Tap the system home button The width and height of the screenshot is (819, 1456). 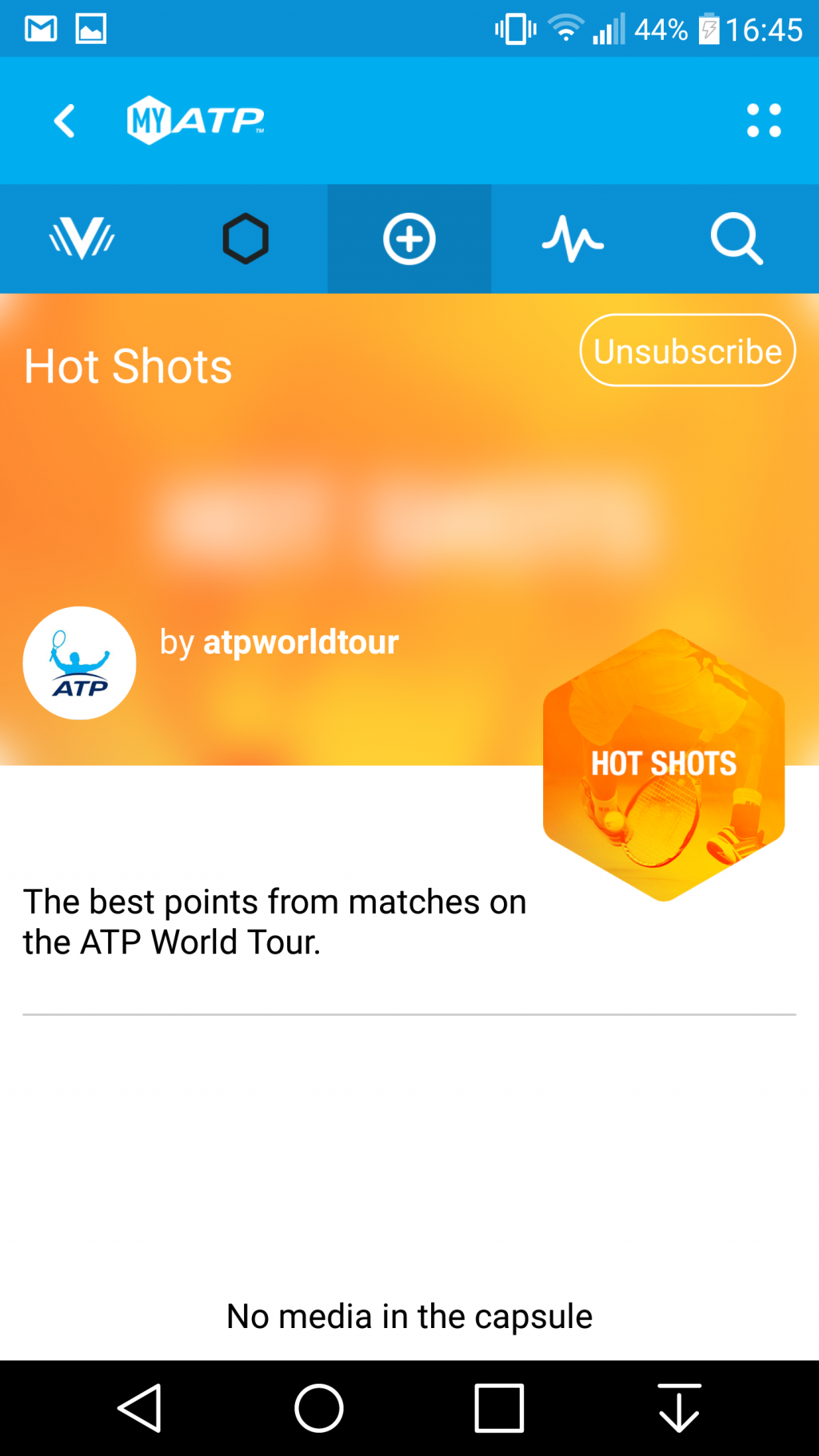click(318, 1408)
